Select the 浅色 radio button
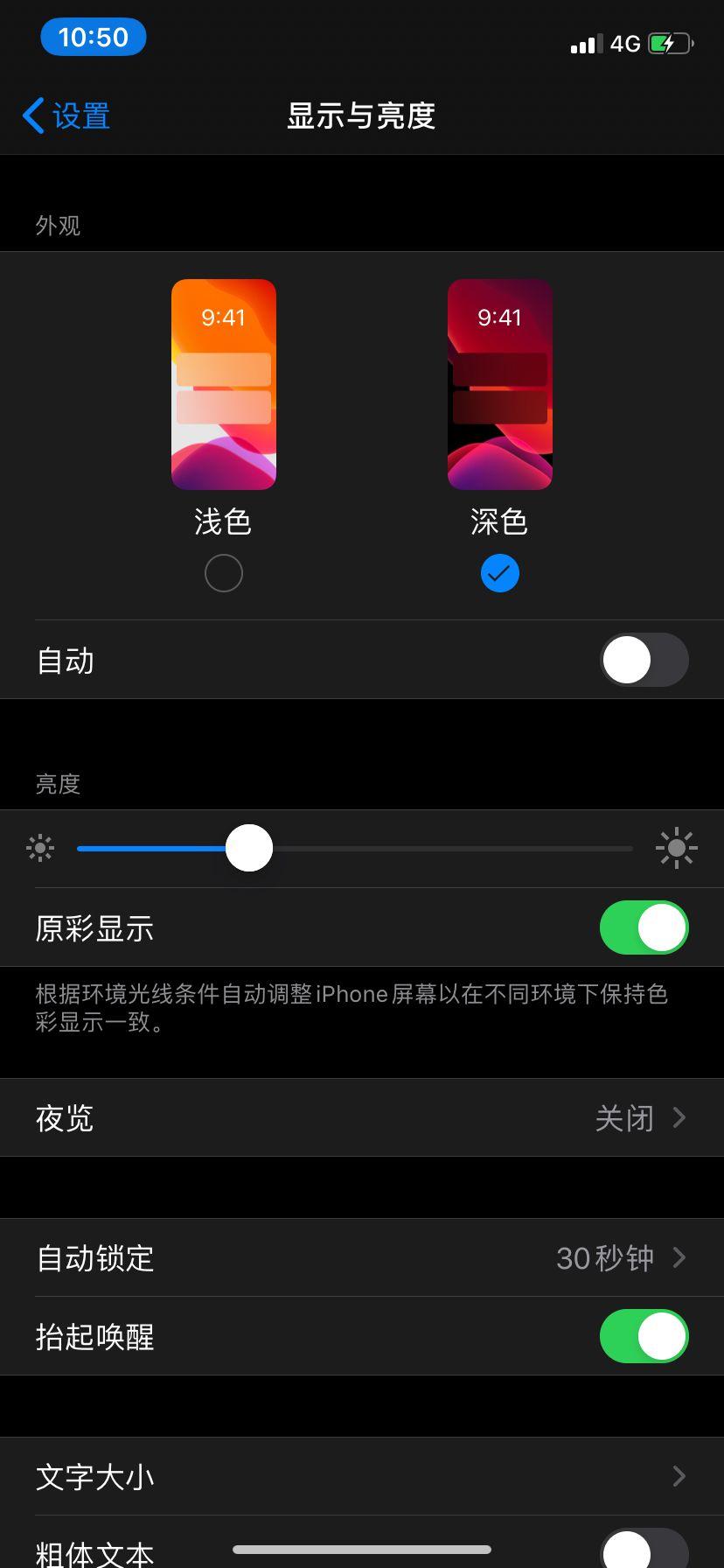The width and height of the screenshot is (724, 1568). [223, 572]
